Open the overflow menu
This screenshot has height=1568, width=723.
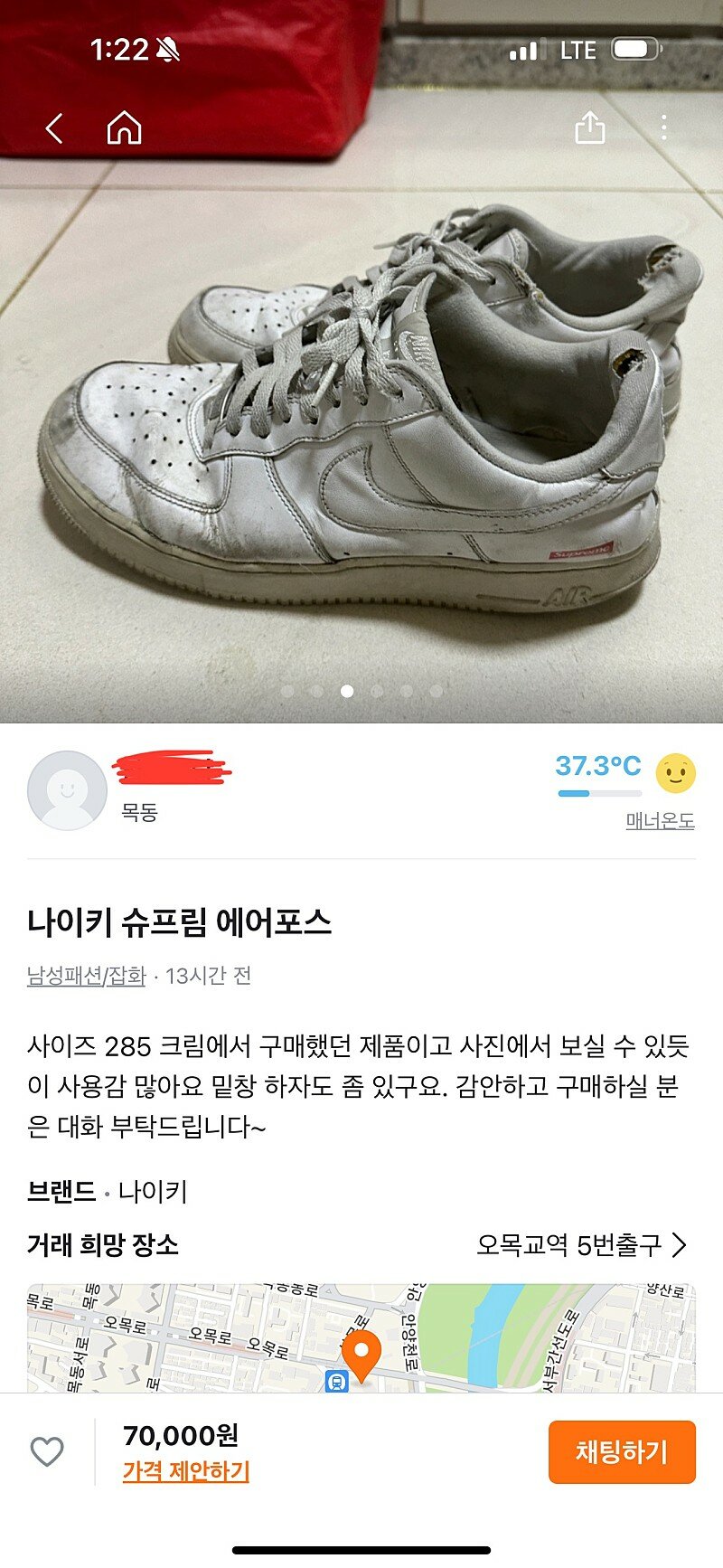(x=664, y=128)
